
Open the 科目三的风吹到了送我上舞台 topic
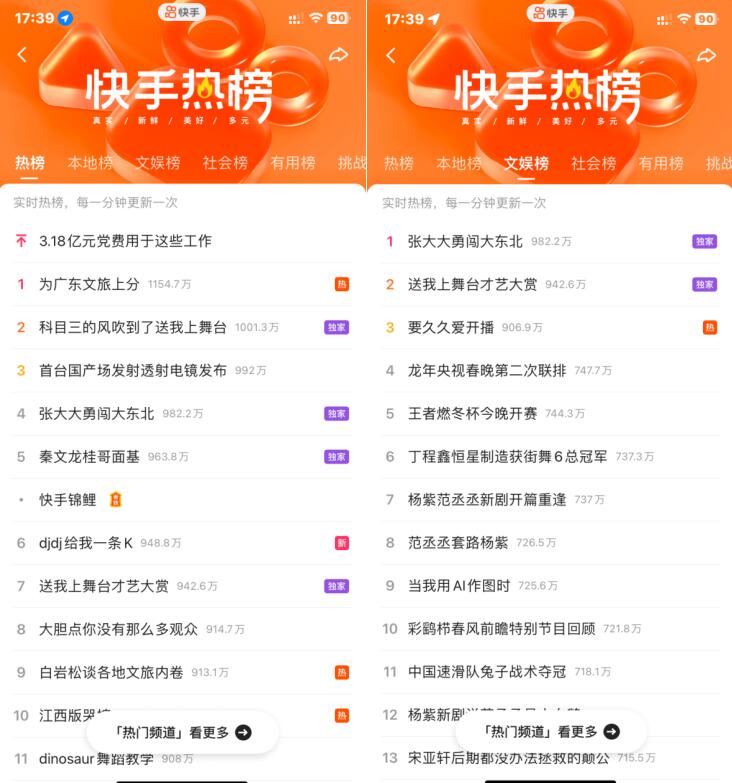pos(133,327)
